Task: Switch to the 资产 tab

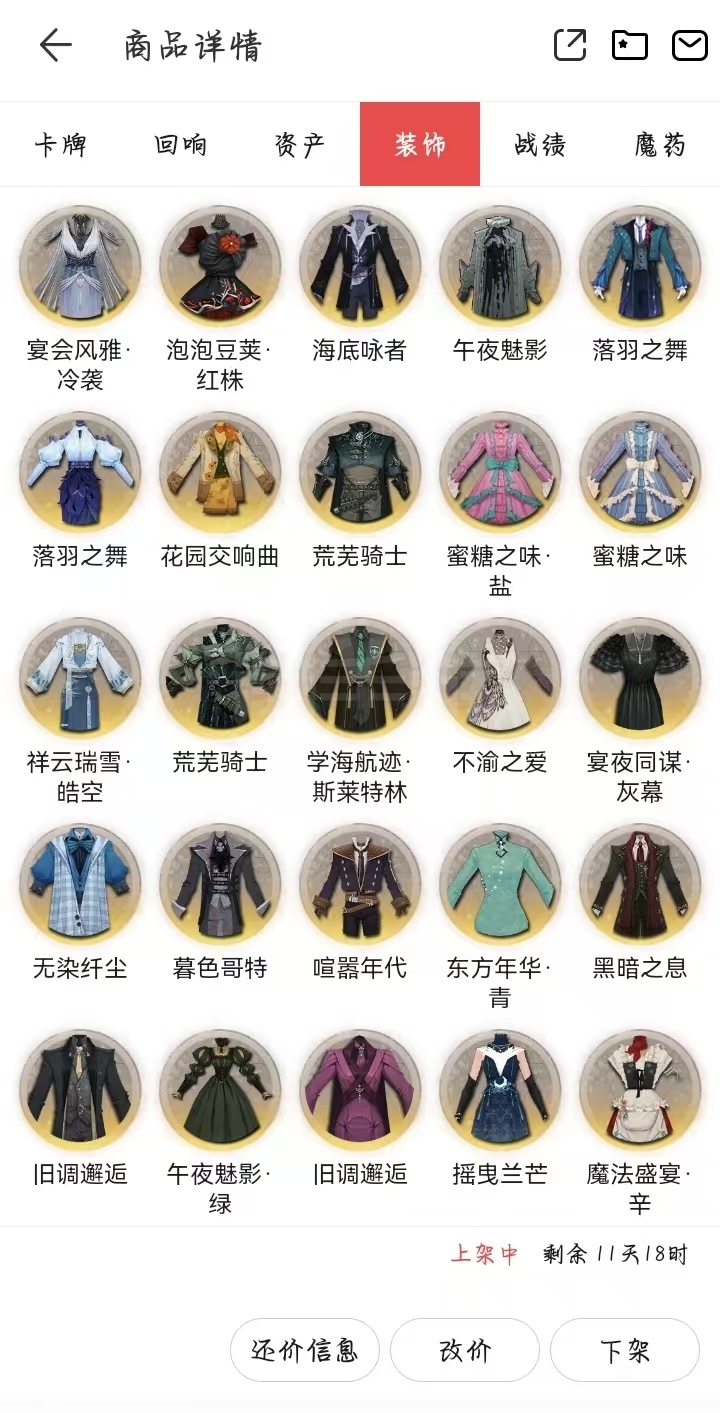Action: pyautogui.click(x=300, y=145)
